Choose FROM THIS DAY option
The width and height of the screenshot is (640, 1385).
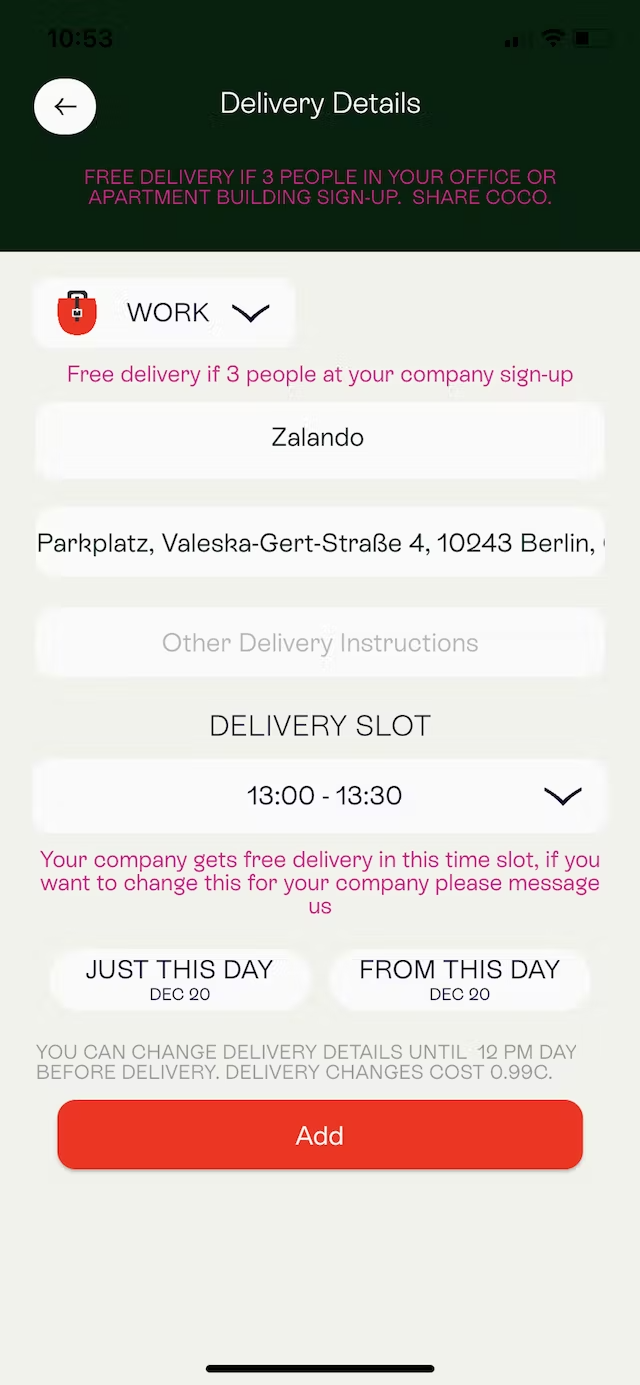coord(459,979)
